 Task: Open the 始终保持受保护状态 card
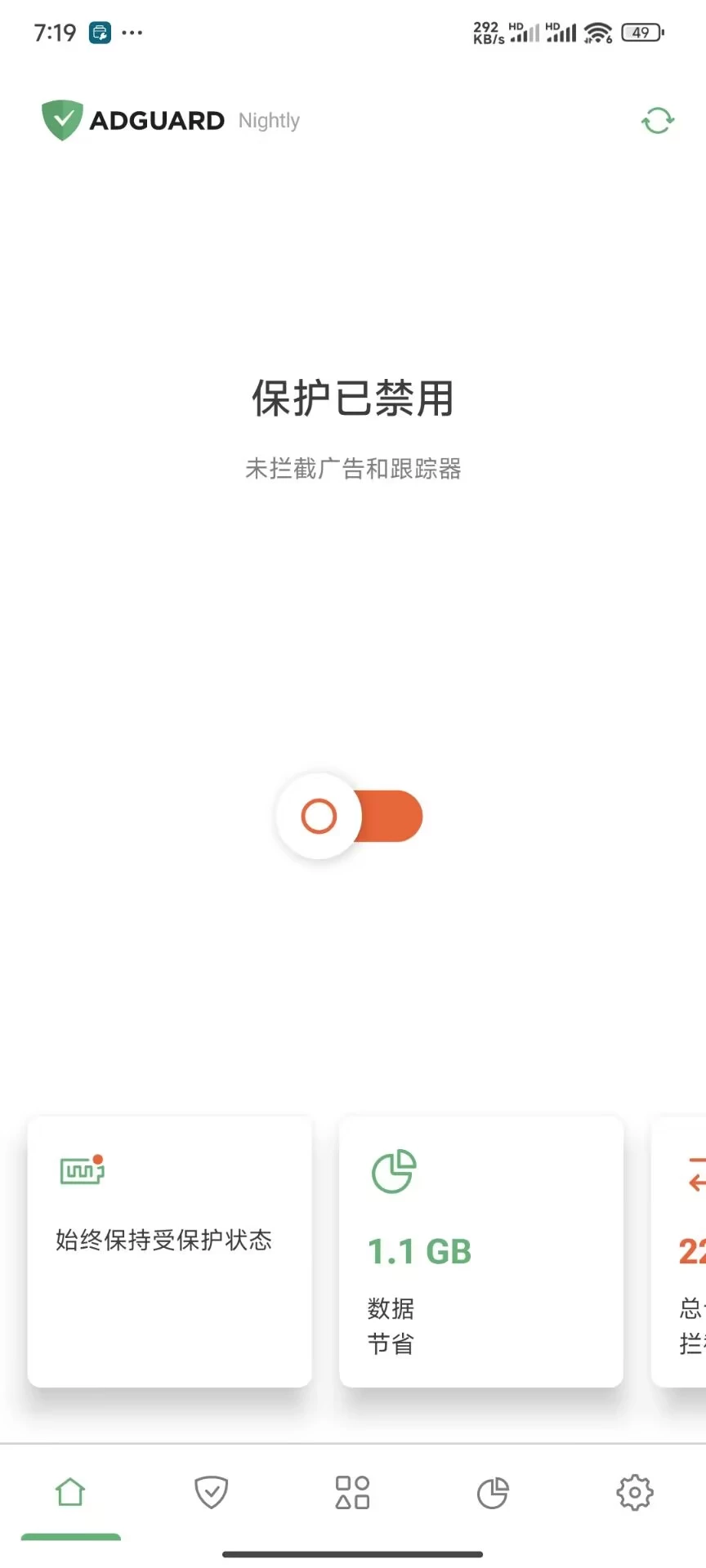point(170,1251)
